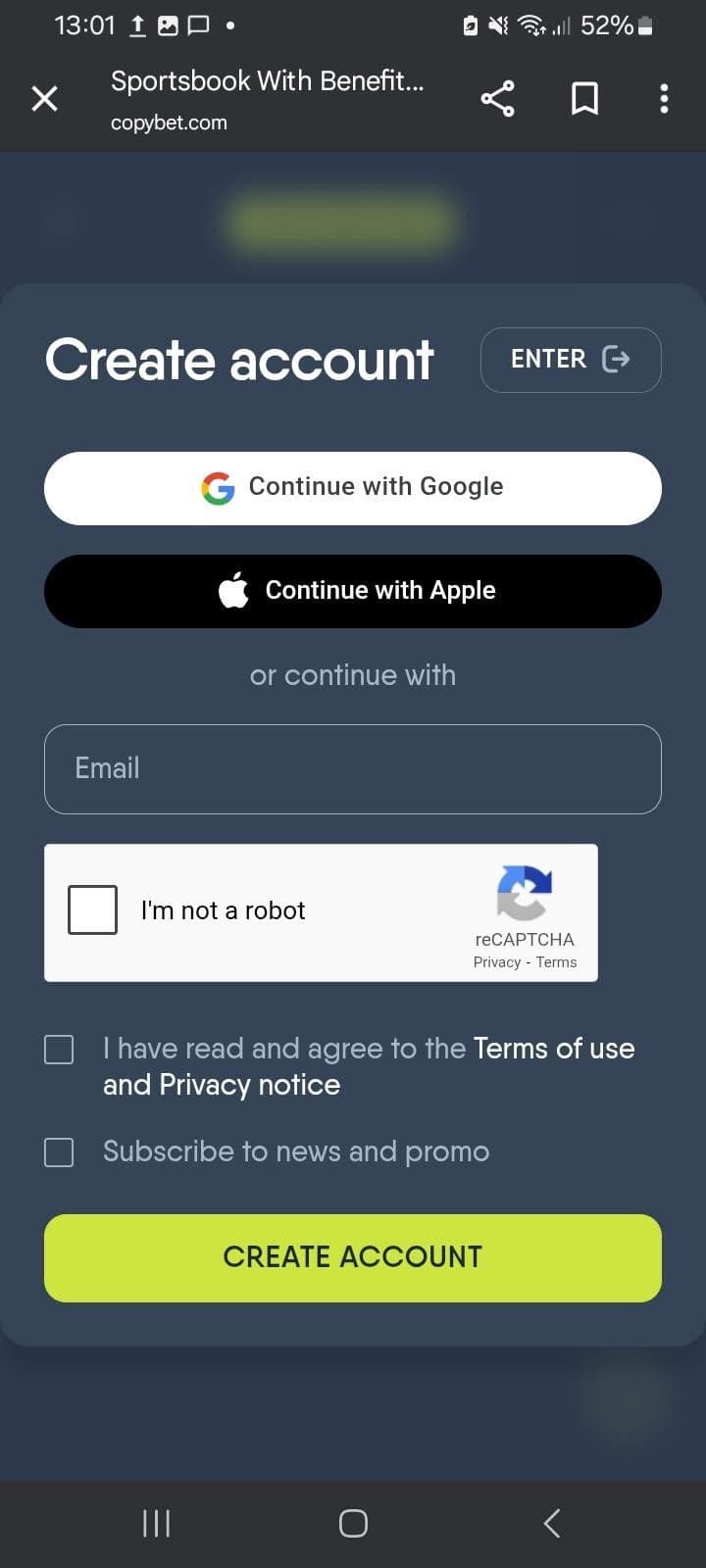Screen dimensions: 706x1568
Task: Agree to the Terms of use checkbox
Action: click(x=58, y=1049)
